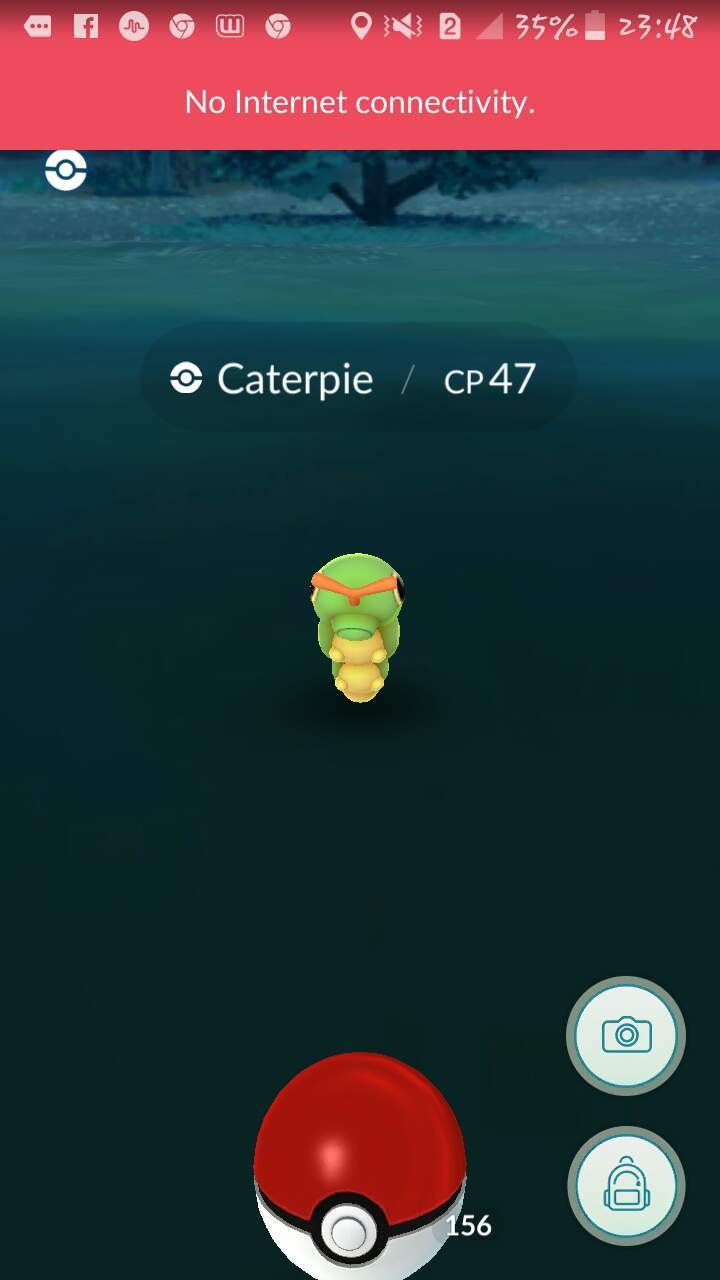Tap the red Poké Ball

coord(360,1165)
